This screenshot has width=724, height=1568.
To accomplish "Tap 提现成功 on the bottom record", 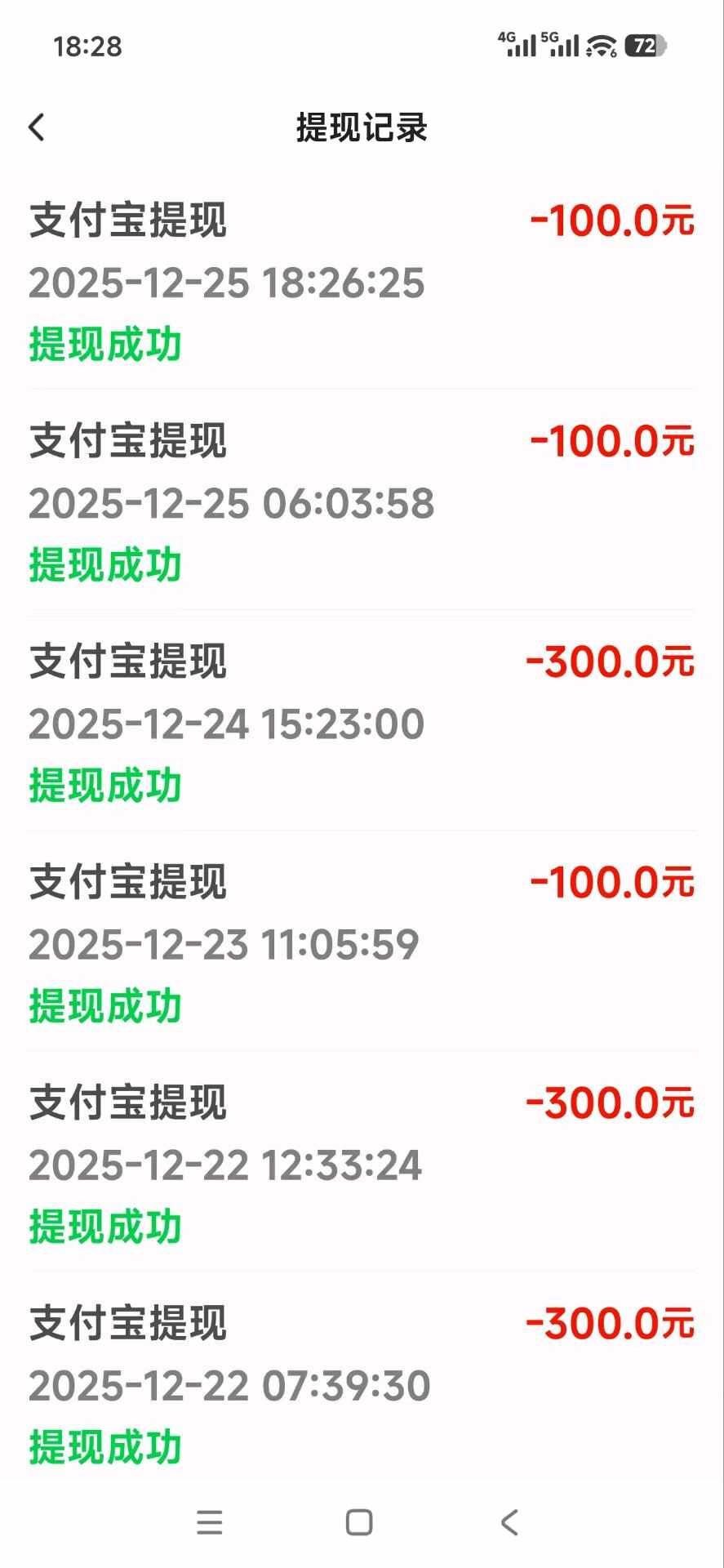I will pyautogui.click(x=104, y=1445).
